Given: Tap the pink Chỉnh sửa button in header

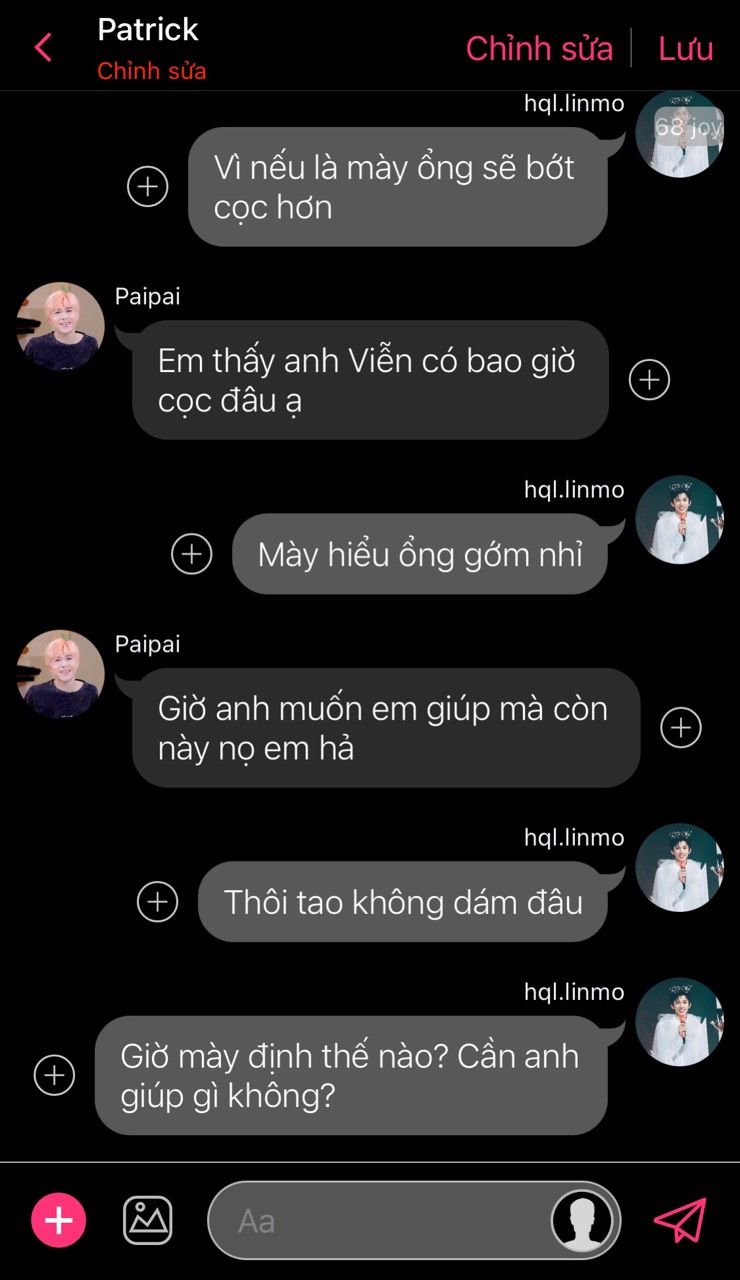Looking at the screenshot, I should coord(539,48).
